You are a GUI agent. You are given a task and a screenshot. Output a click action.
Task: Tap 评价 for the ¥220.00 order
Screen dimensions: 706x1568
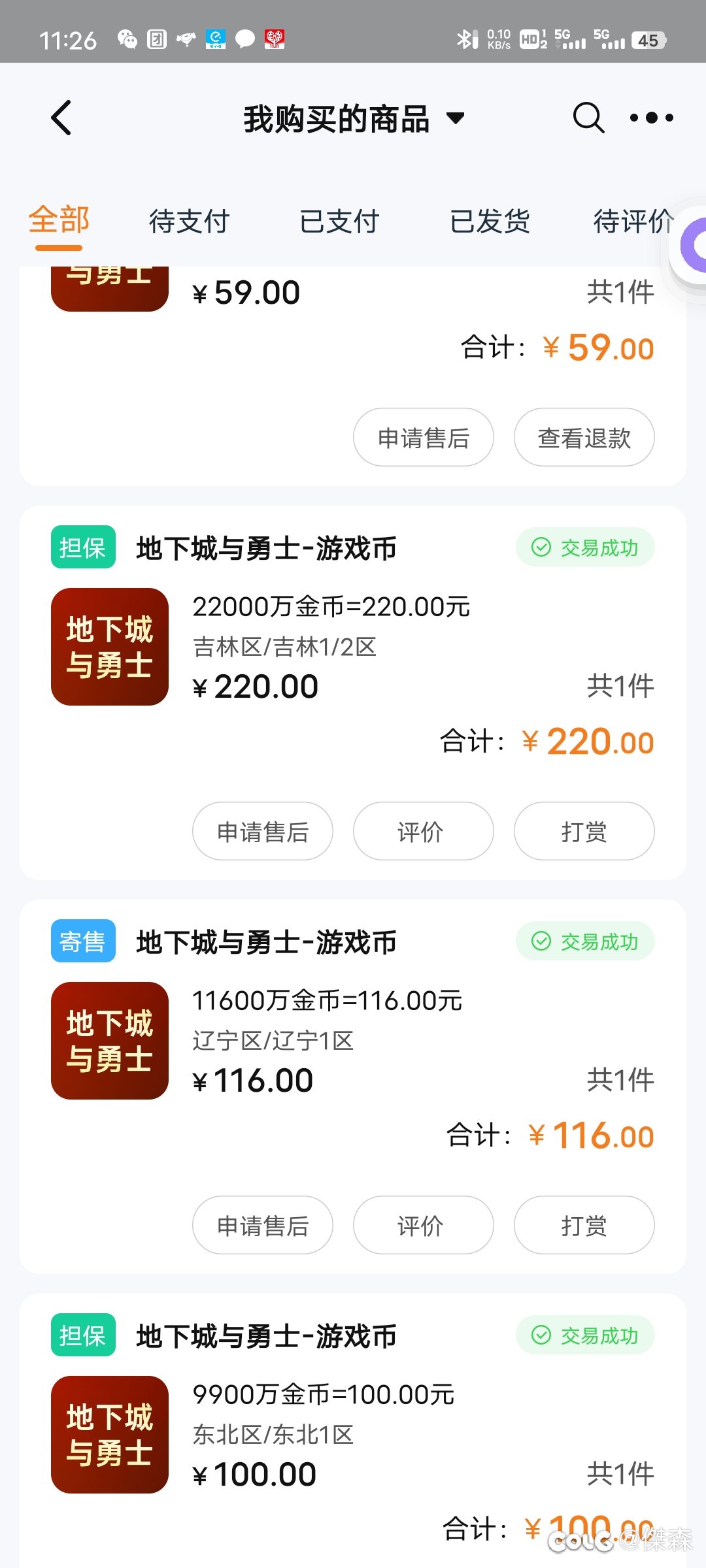click(x=424, y=831)
